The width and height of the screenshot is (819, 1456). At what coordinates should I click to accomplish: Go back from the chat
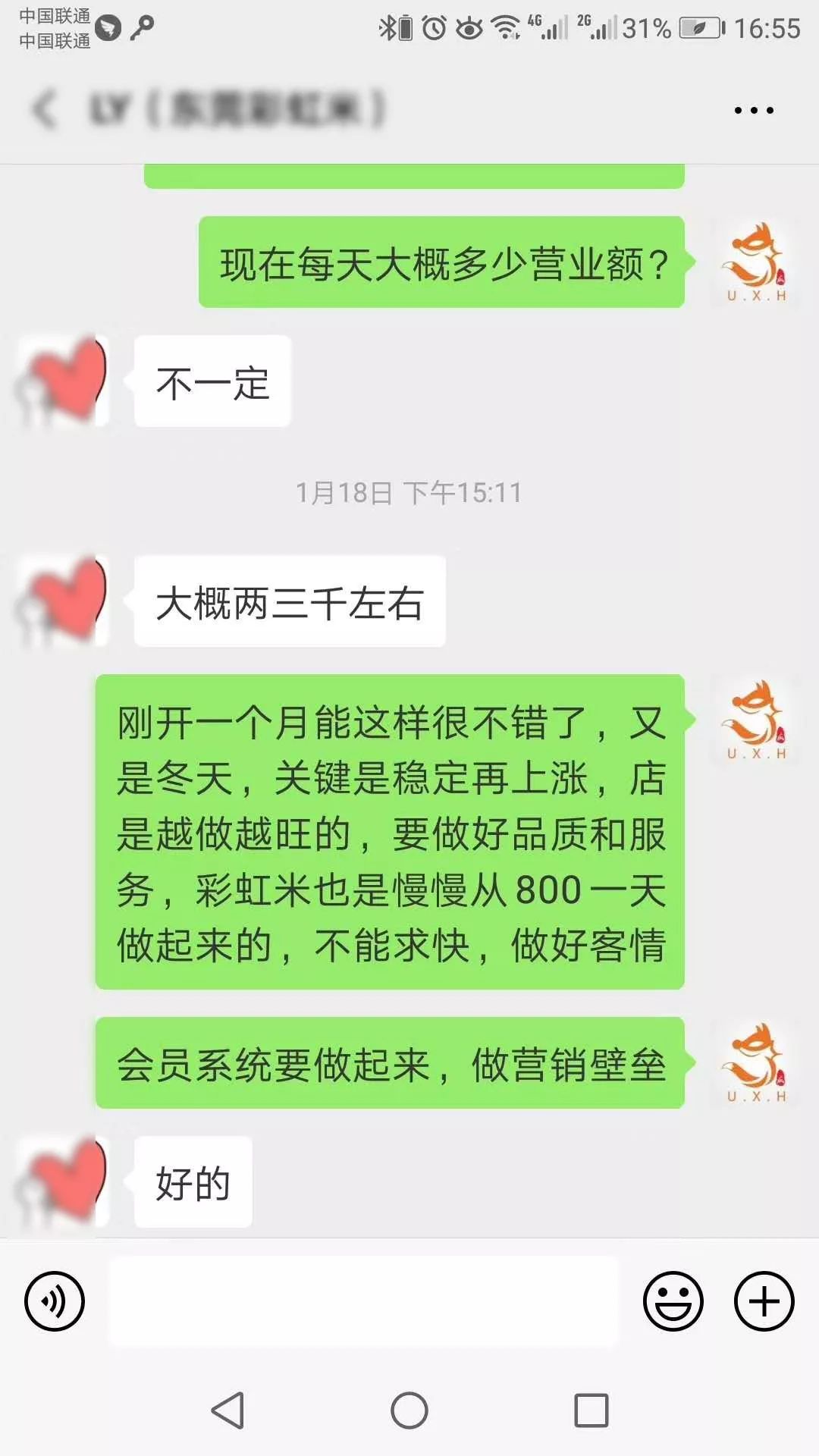click(45, 110)
